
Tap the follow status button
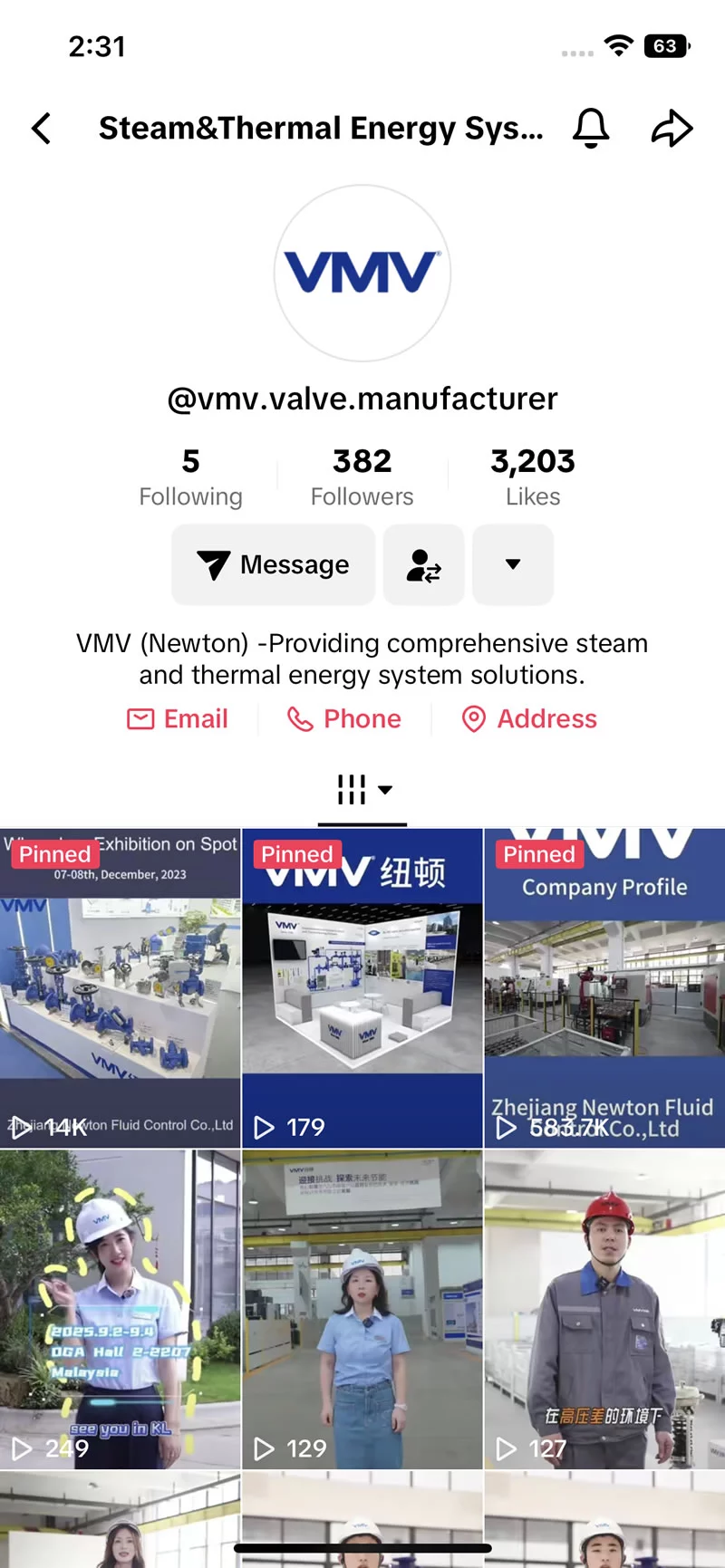click(423, 565)
